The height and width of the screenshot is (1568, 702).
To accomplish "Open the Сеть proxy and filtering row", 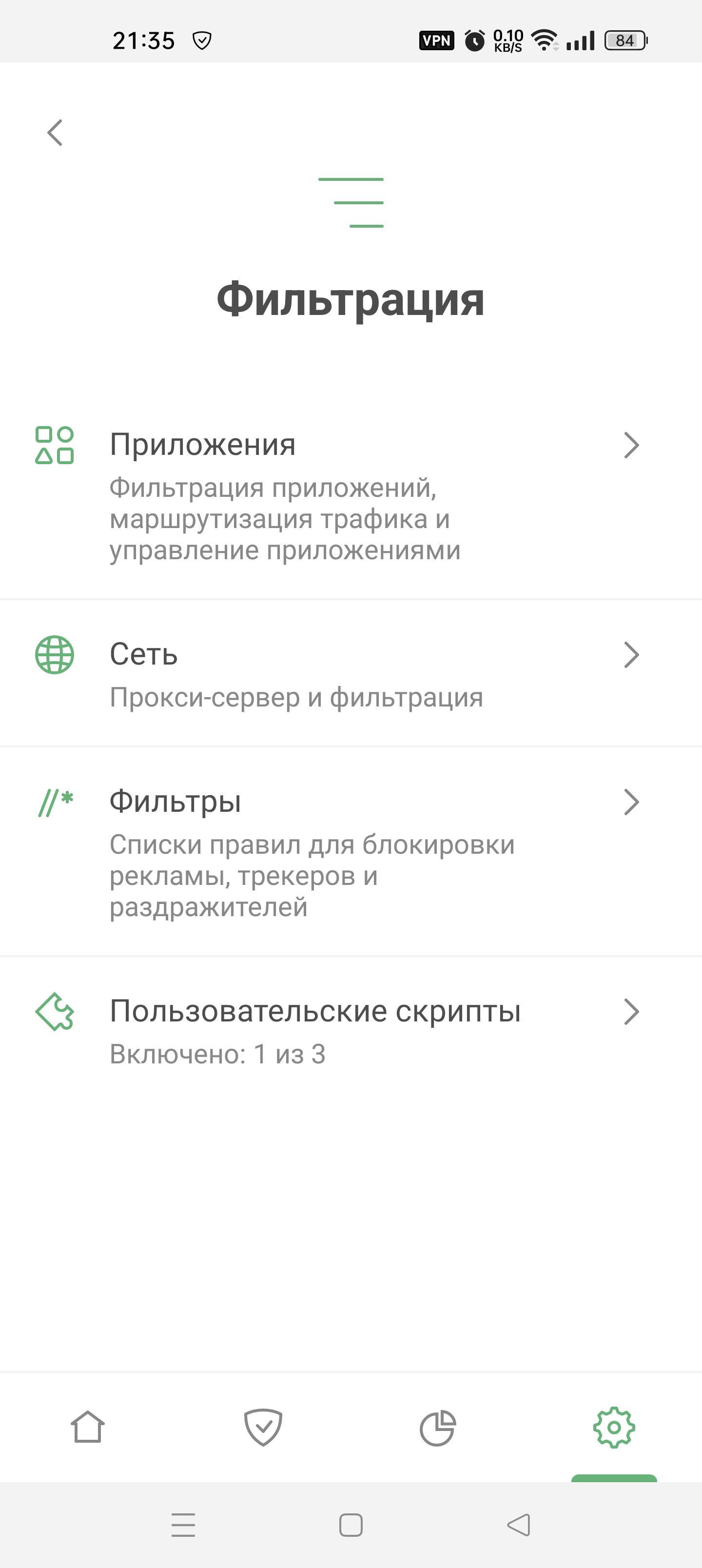I will click(351, 673).
